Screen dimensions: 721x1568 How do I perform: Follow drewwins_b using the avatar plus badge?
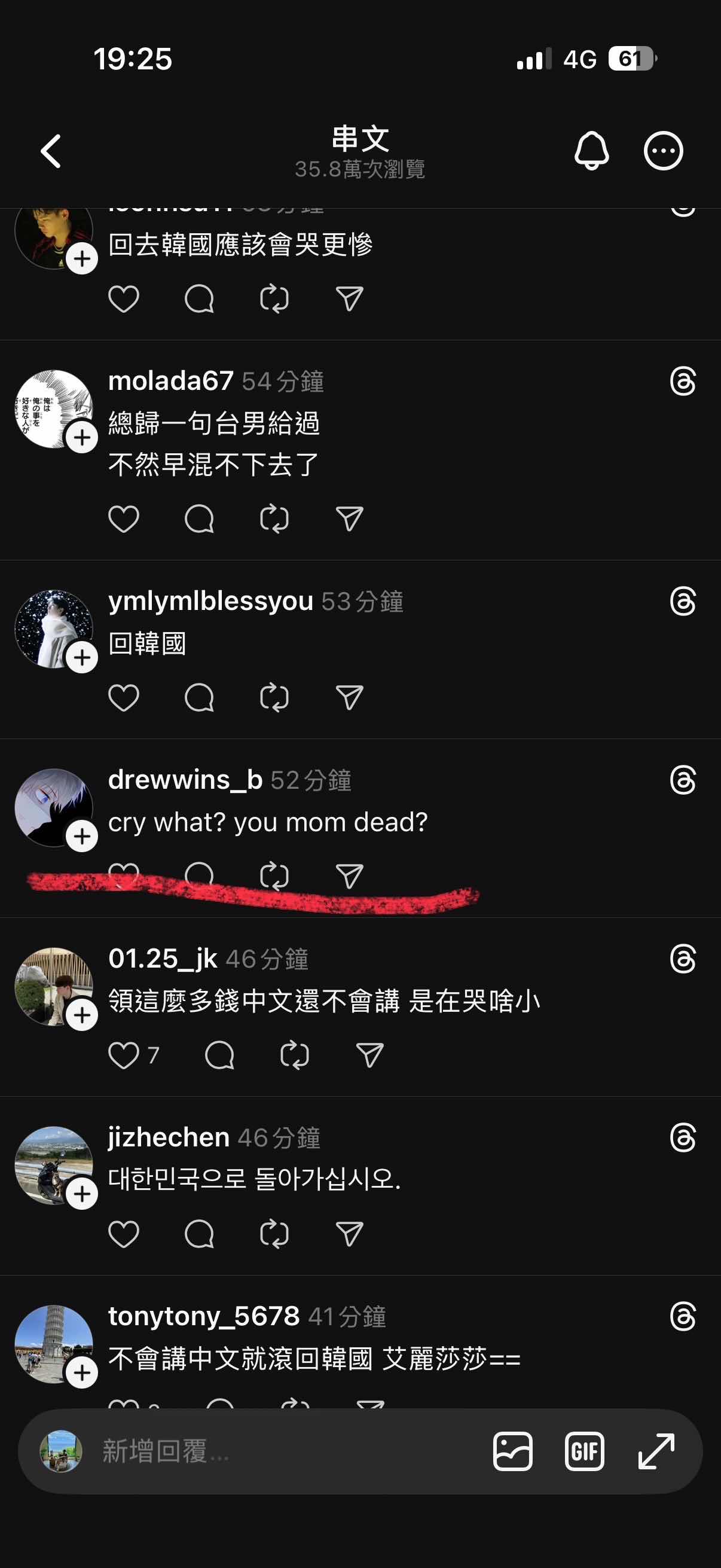(x=82, y=837)
